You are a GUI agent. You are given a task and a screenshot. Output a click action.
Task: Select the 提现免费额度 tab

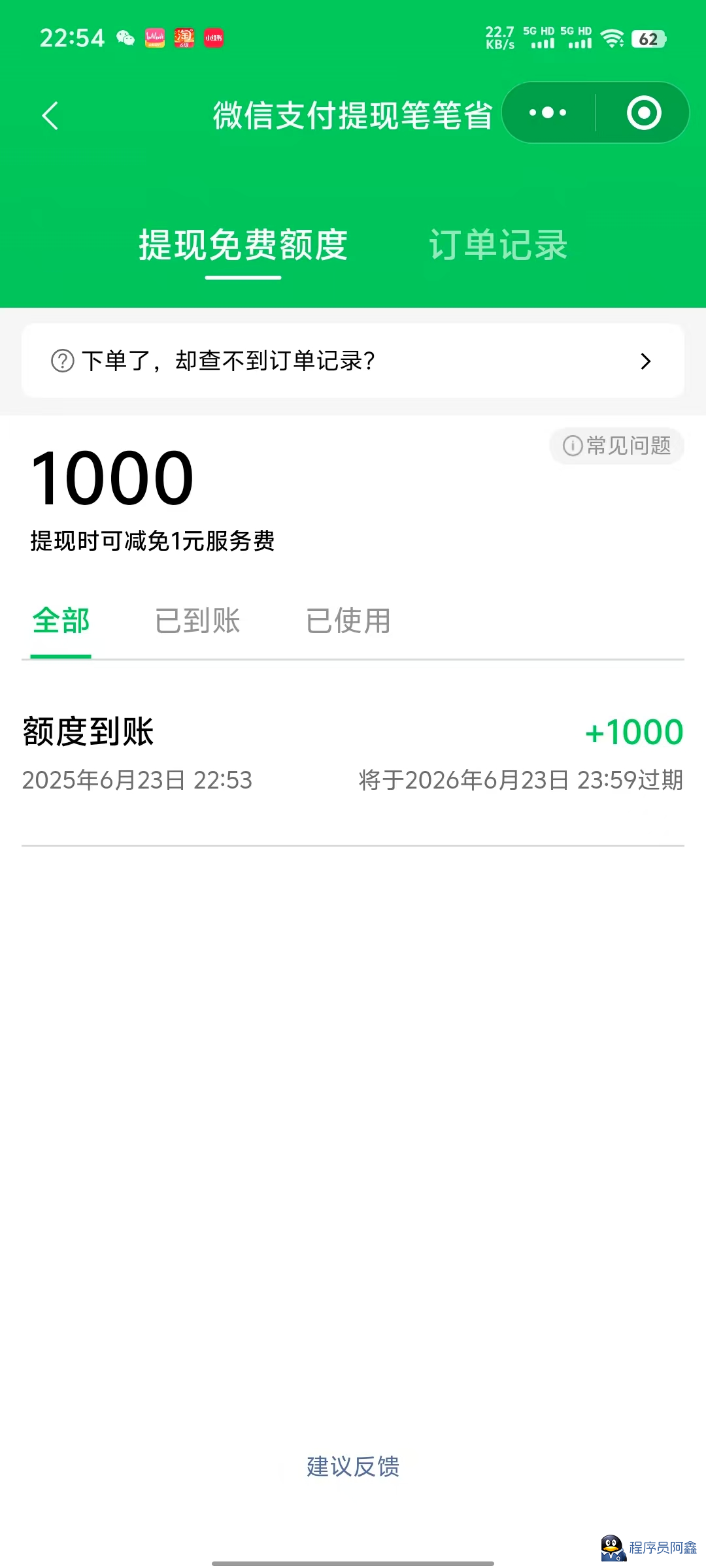(x=243, y=245)
